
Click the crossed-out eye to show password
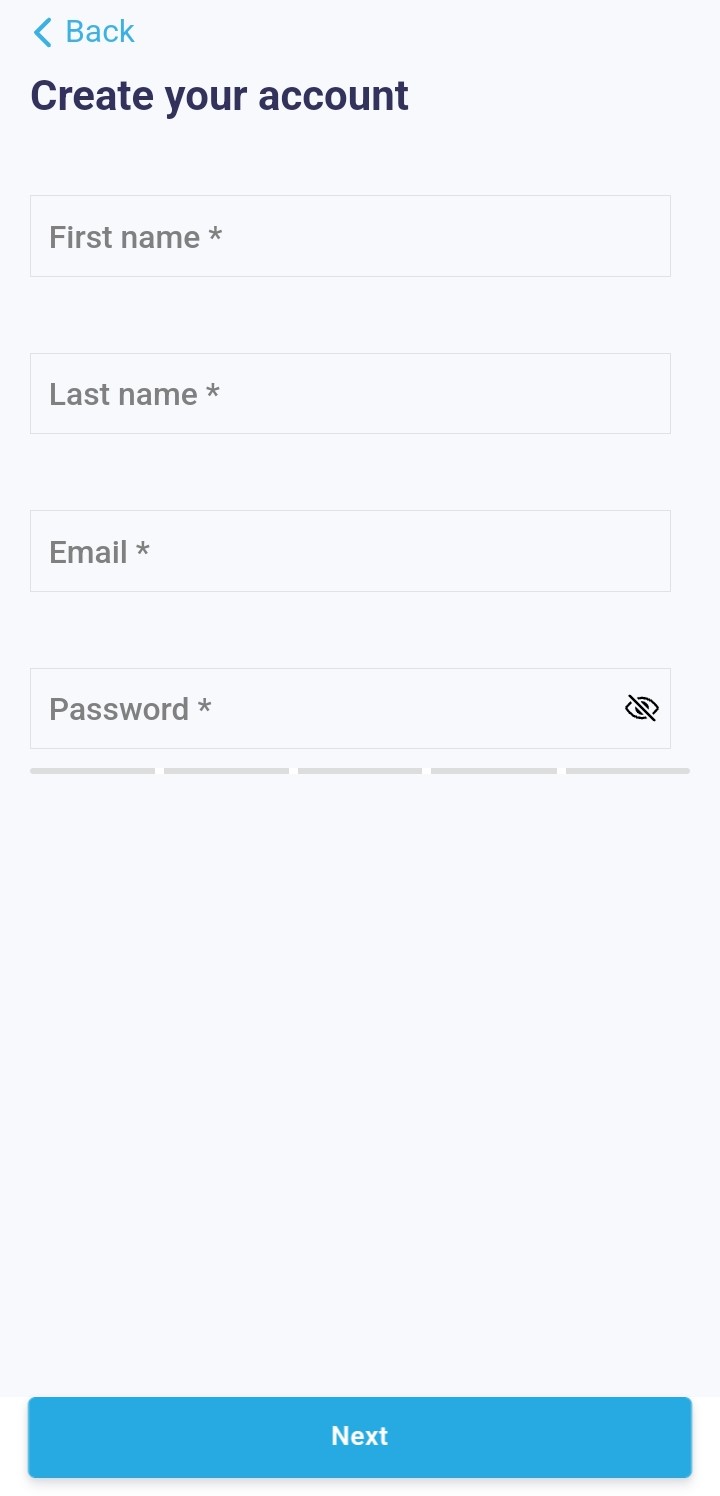pyautogui.click(x=641, y=707)
